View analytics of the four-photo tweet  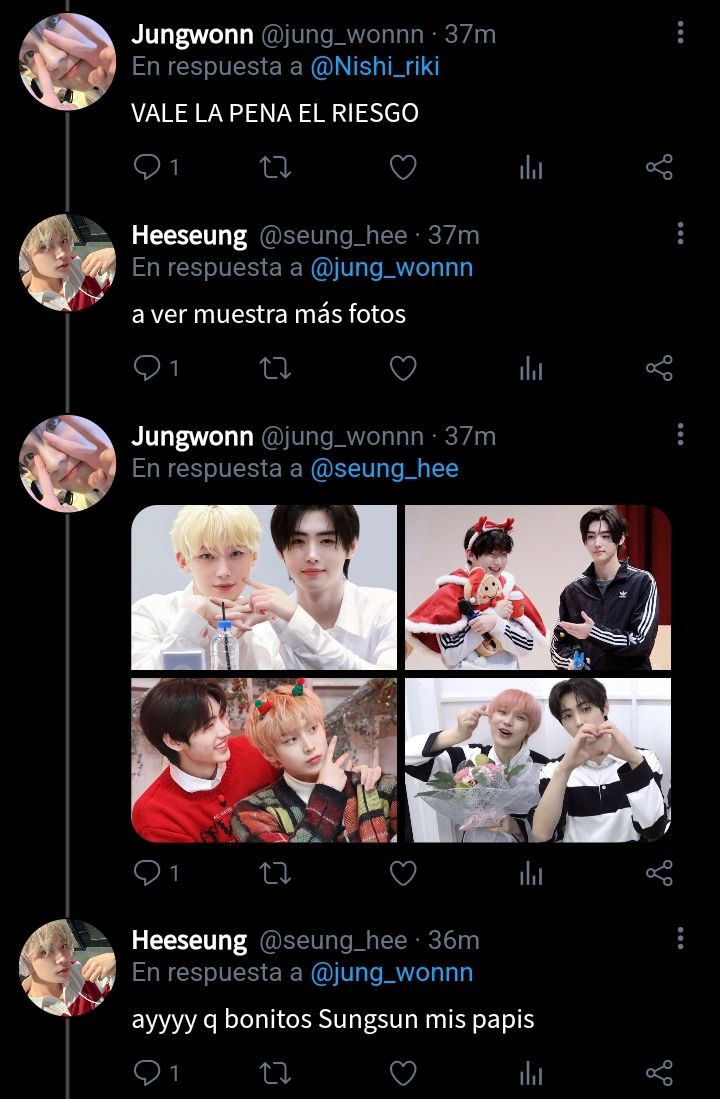[x=531, y=873]
